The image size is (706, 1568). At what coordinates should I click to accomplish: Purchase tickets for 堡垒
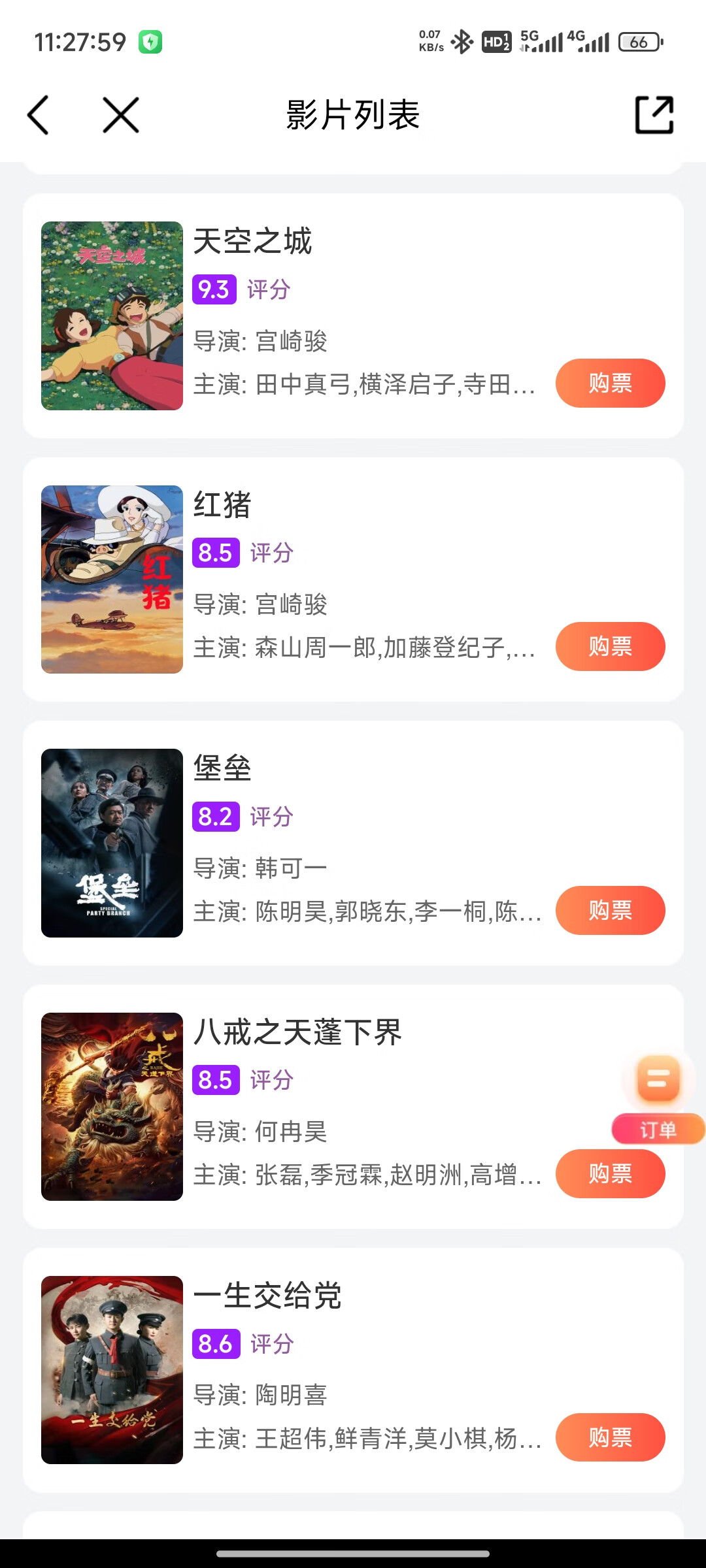610,910
